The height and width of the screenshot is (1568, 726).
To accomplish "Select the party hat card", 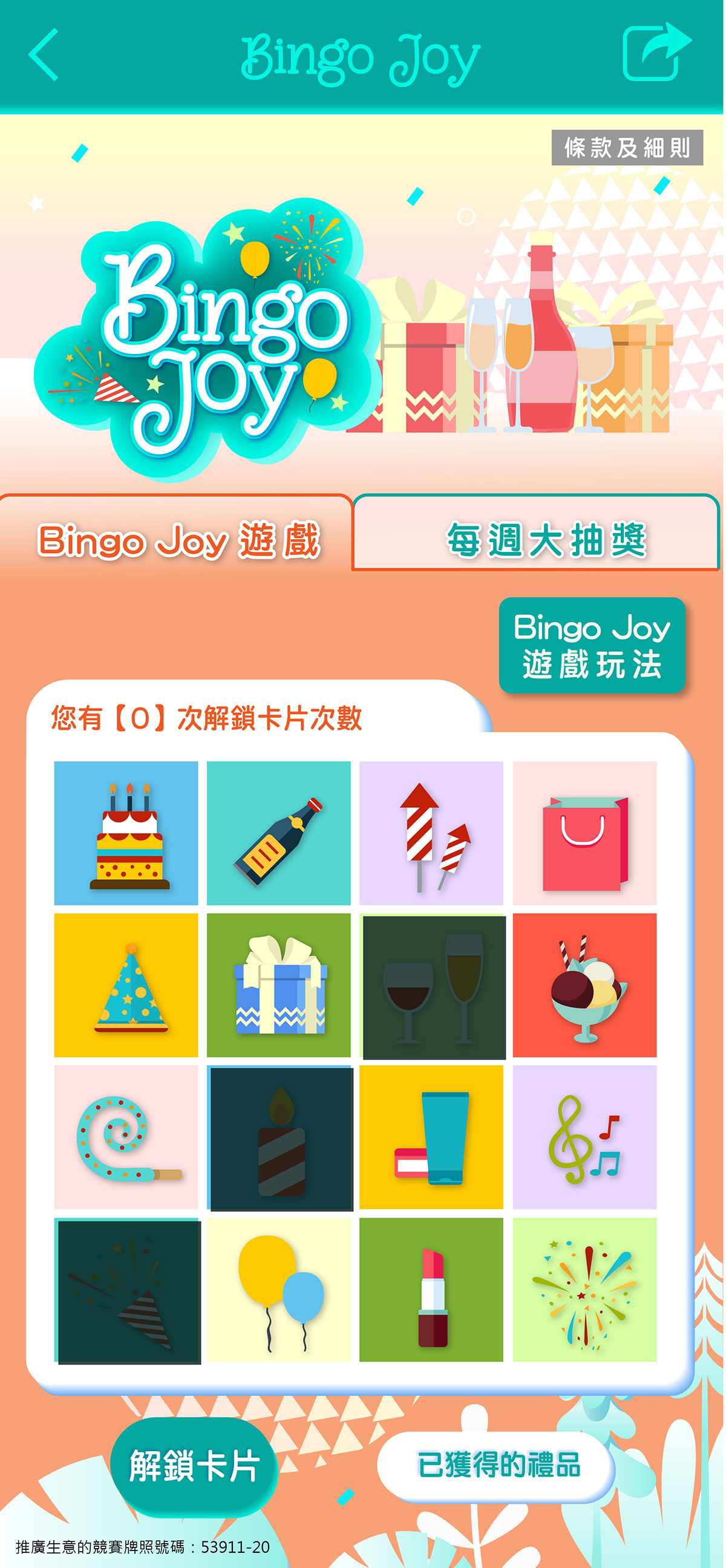I will [x=126, y=985].
